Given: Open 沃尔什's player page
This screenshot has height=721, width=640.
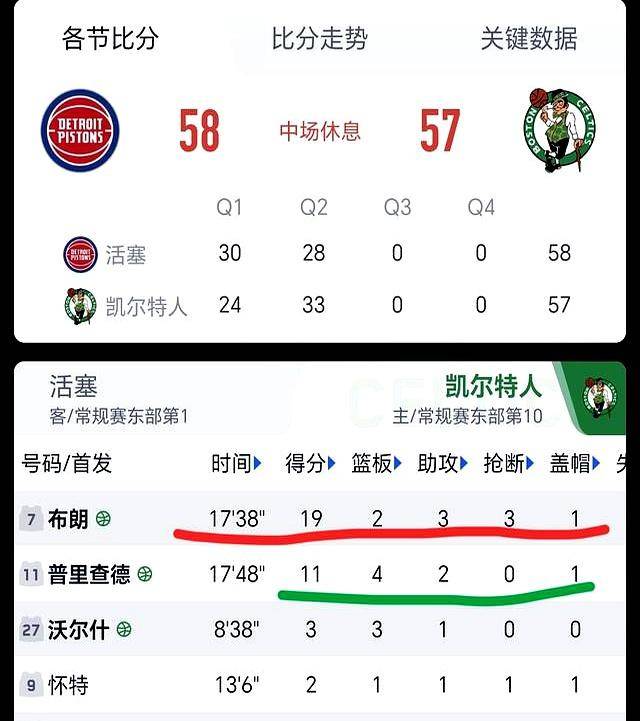Looking at the screenshot, I should [80, 630].
